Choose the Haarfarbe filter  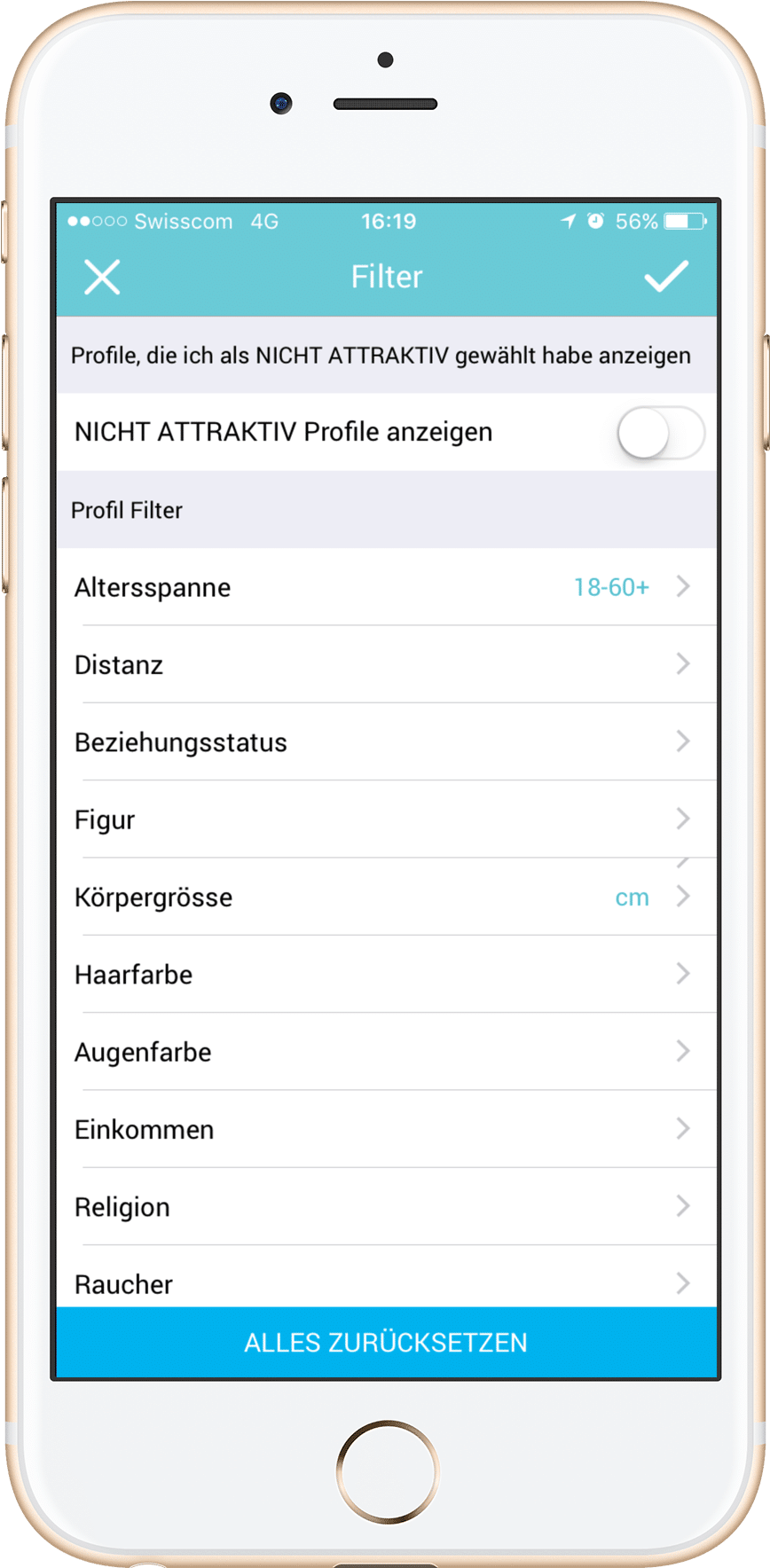pos(387,975)
